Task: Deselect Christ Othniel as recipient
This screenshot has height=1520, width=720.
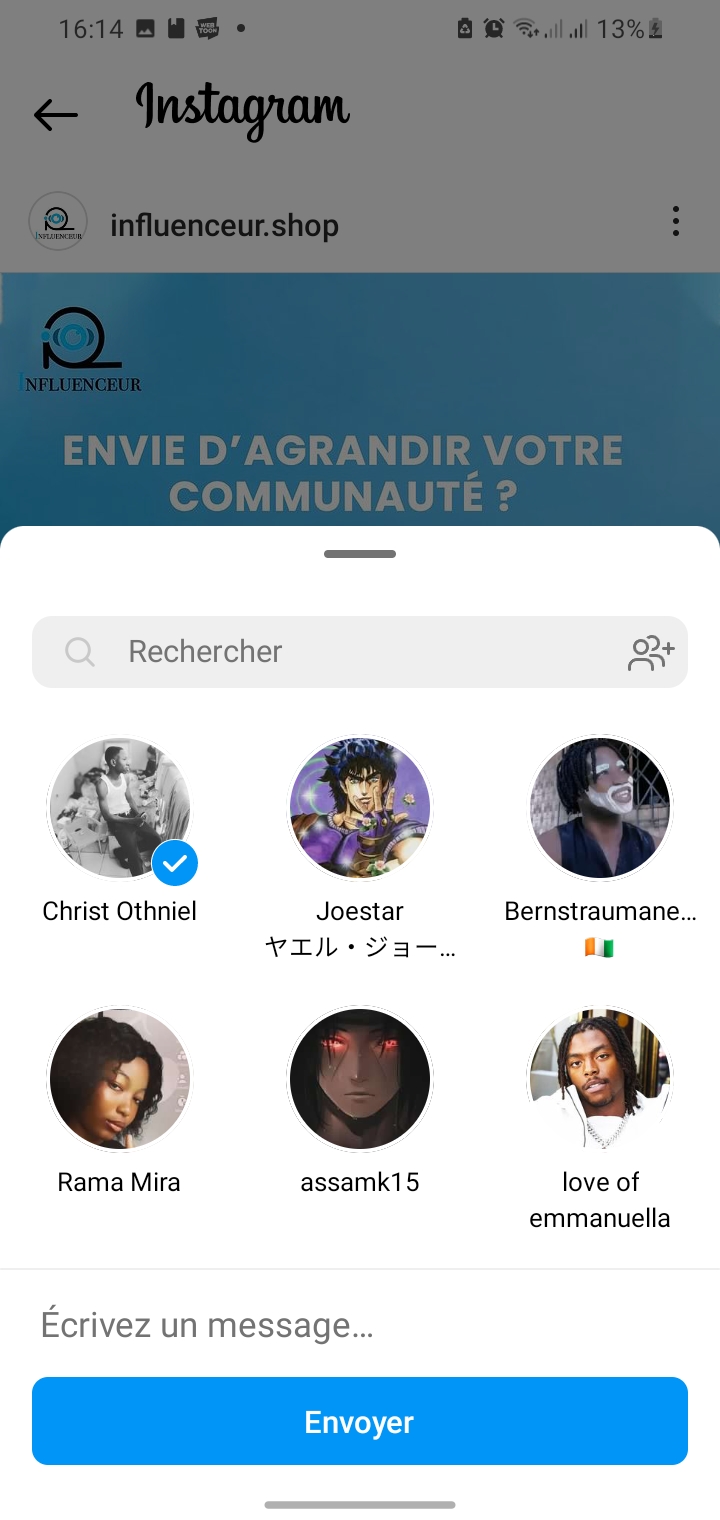Action: tap(120, 808)
